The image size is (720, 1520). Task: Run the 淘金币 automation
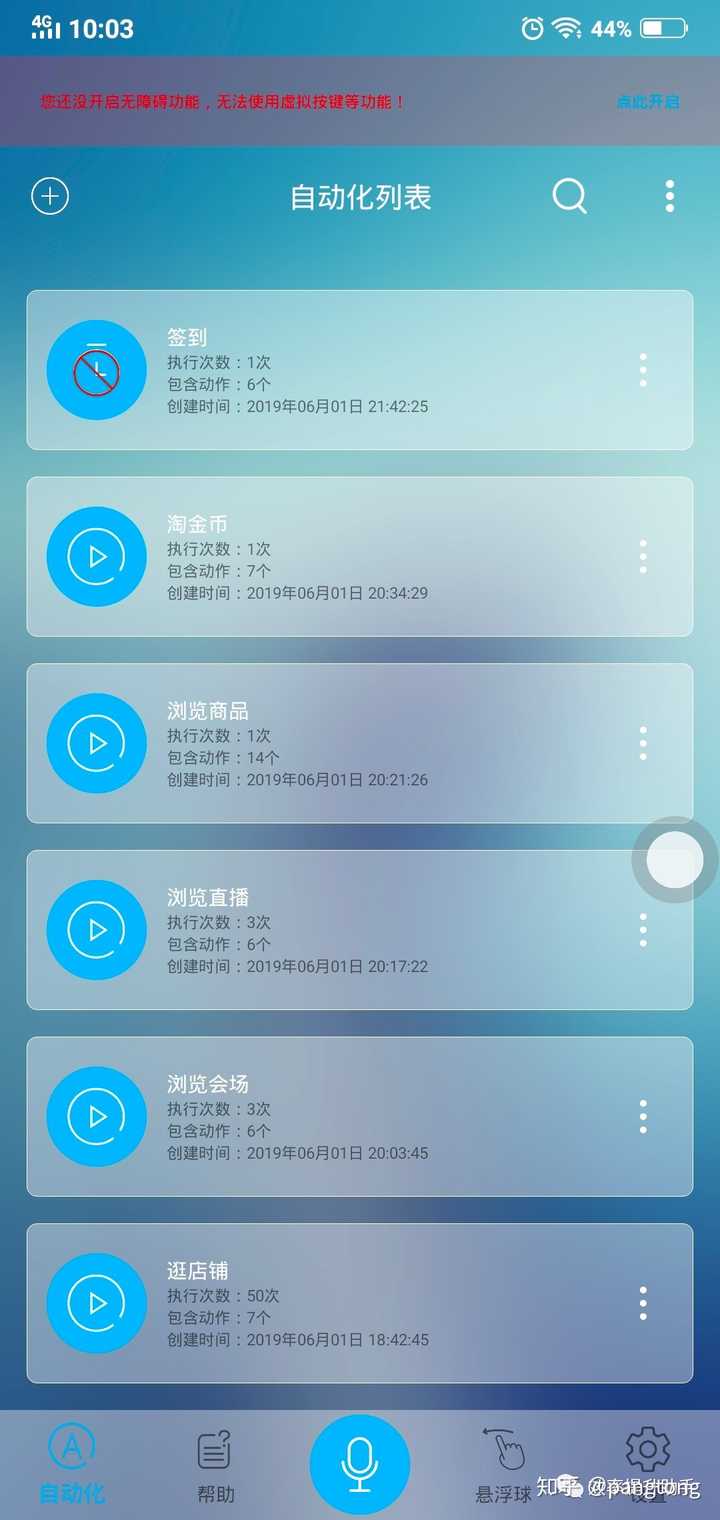tap(97, 557)
